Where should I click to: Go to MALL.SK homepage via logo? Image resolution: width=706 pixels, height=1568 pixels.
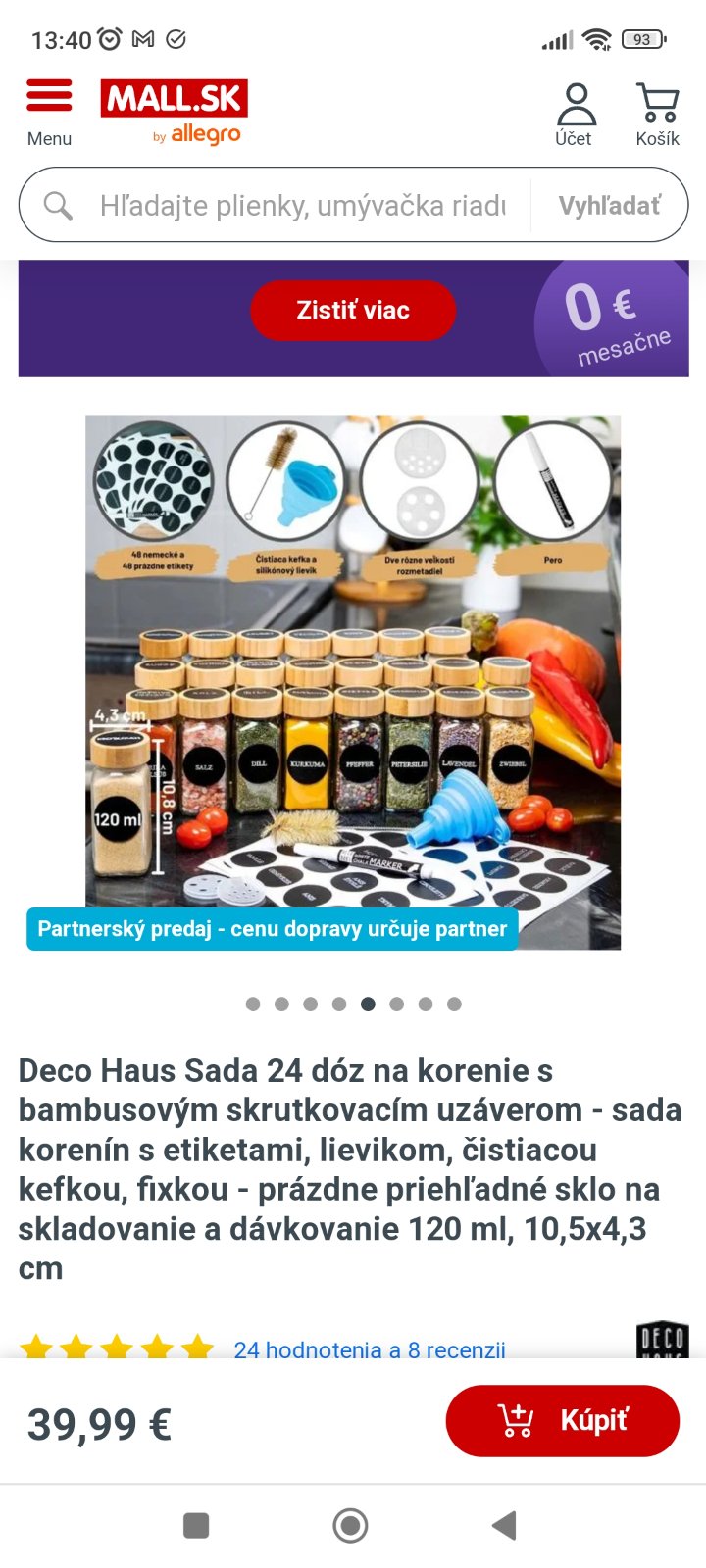(175, 111)
